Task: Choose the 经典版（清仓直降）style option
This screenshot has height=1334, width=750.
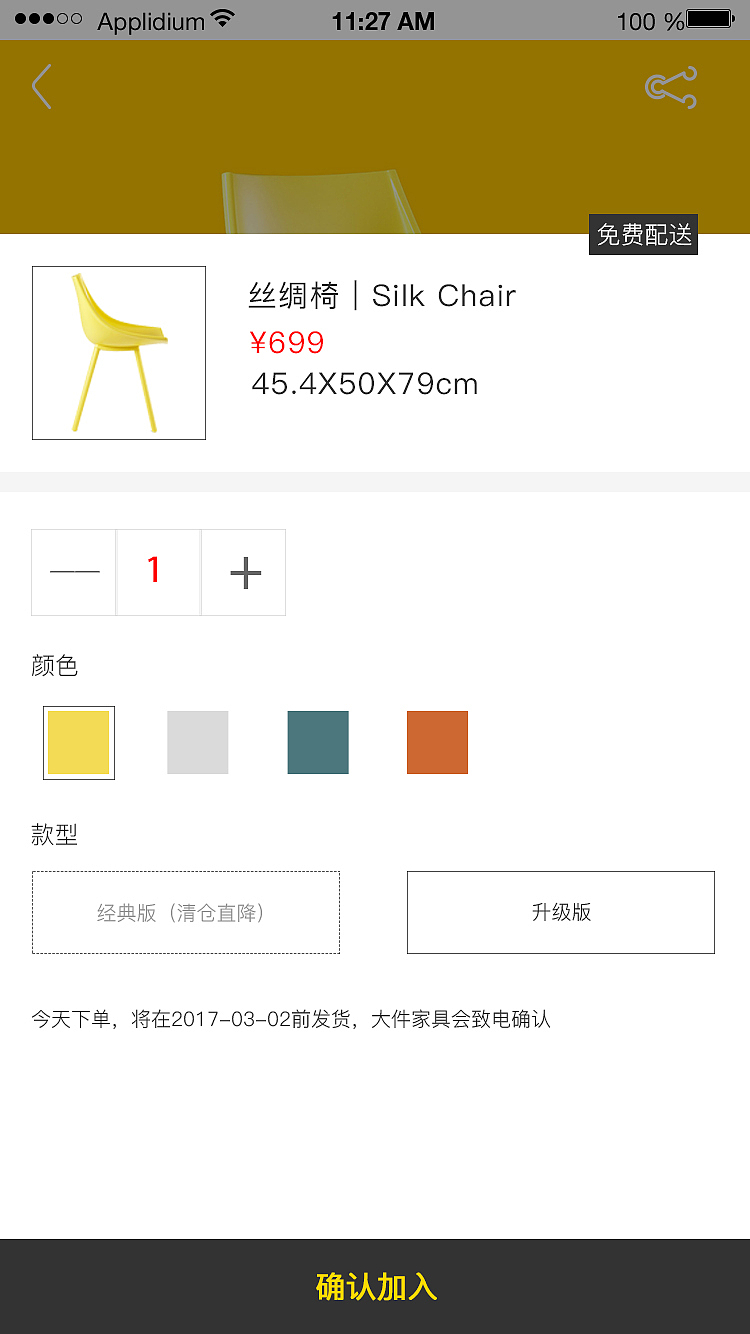Action: tap(186, 912)
